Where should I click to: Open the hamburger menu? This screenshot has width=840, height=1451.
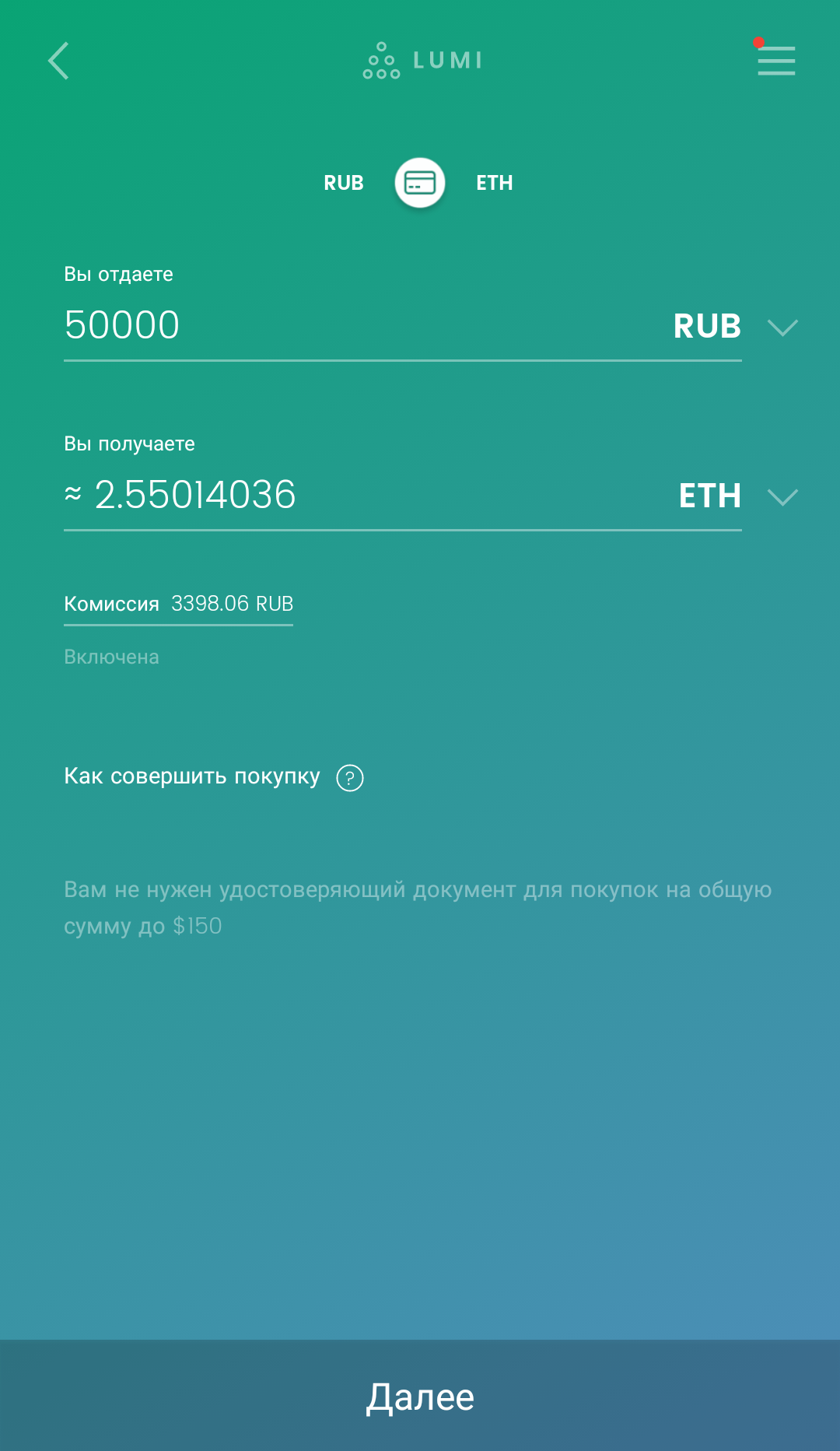coord(776,61)
